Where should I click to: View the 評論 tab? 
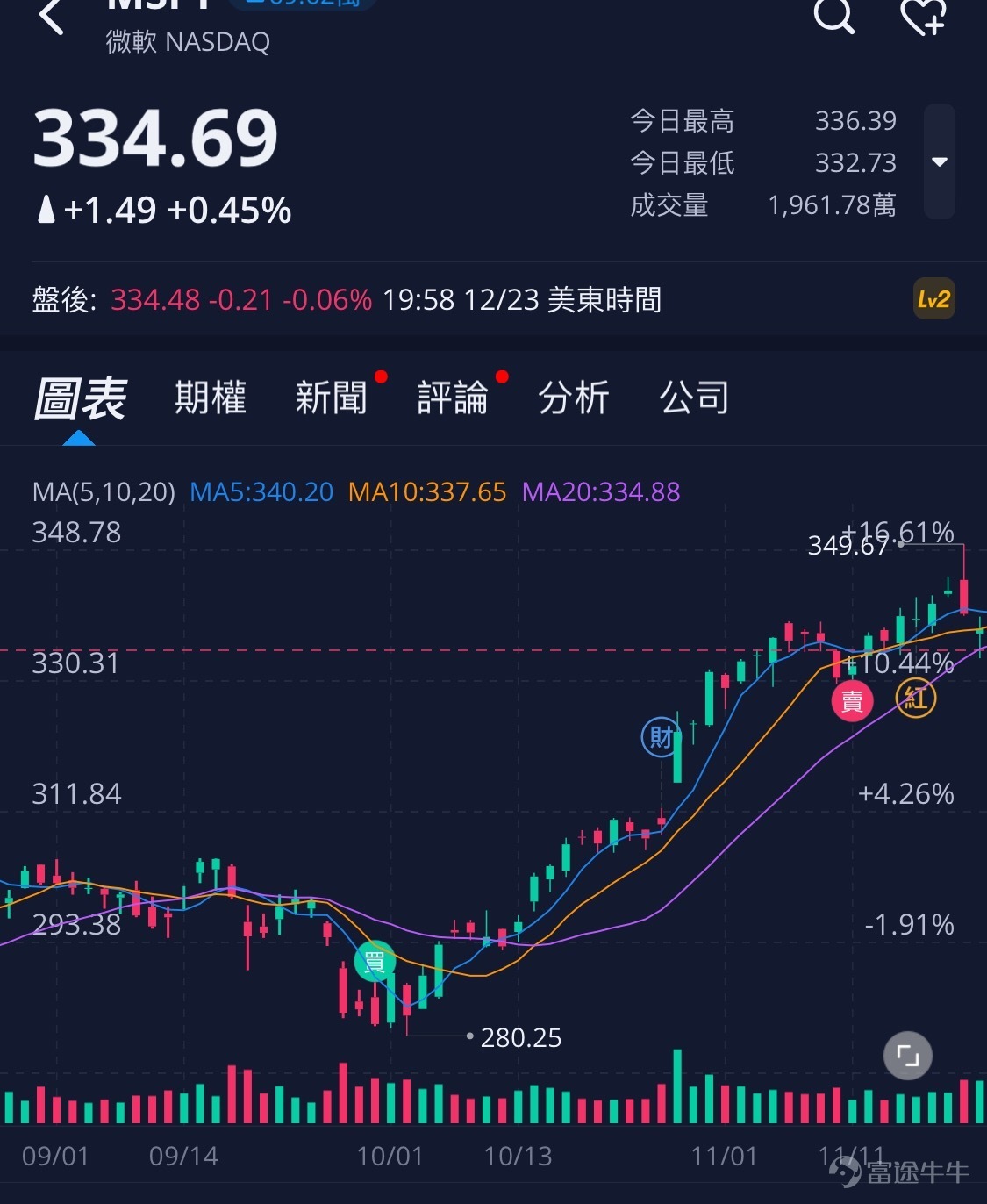click(x=452, y=398)
